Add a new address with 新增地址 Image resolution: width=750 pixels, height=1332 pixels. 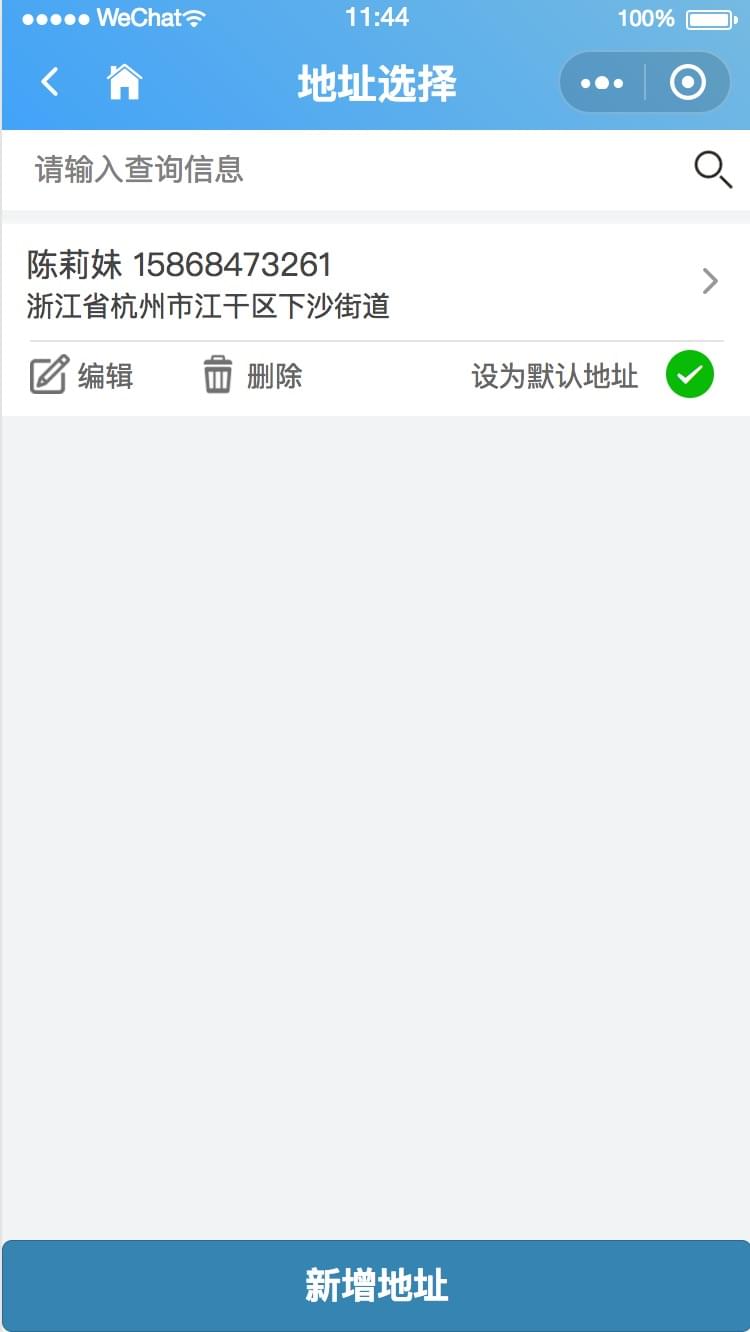(375, 1285)
